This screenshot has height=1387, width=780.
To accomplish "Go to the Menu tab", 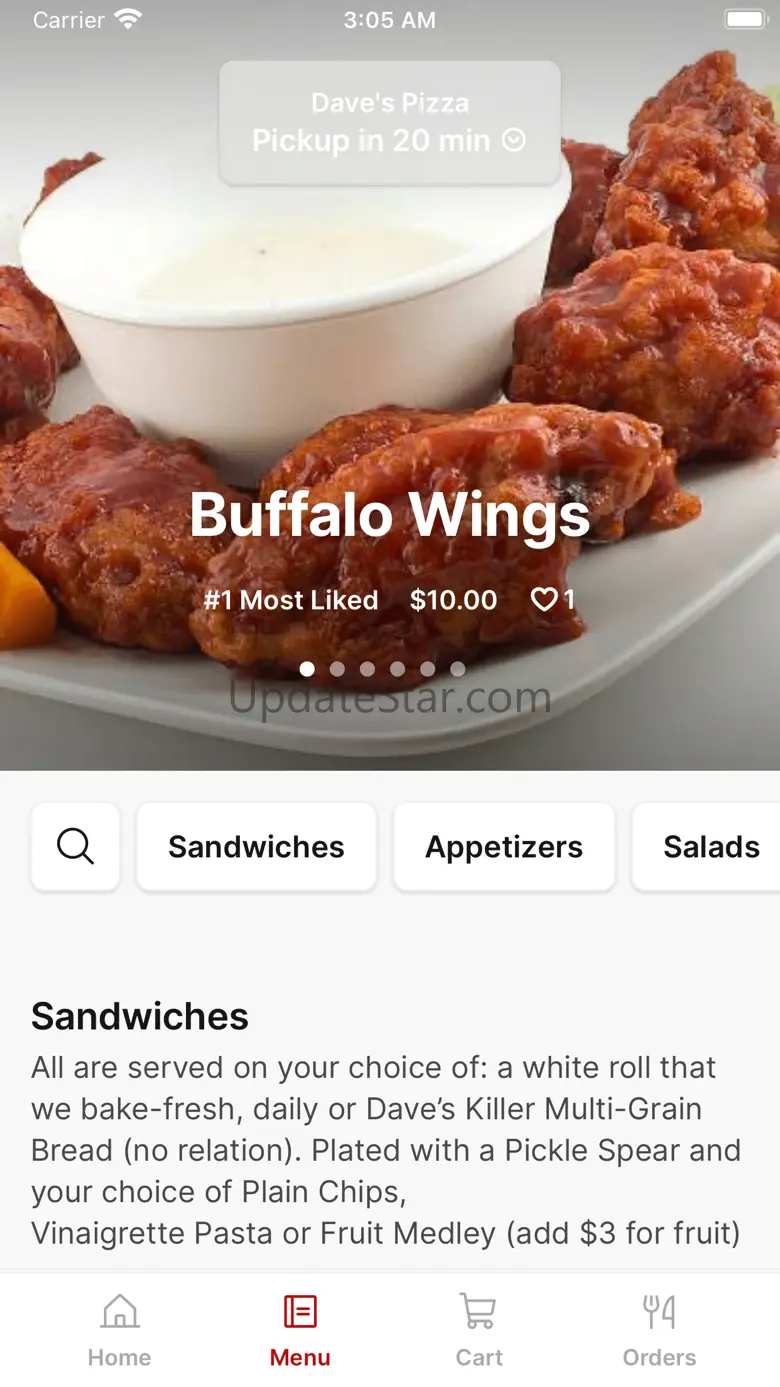I will click(x=300, y=1330).
